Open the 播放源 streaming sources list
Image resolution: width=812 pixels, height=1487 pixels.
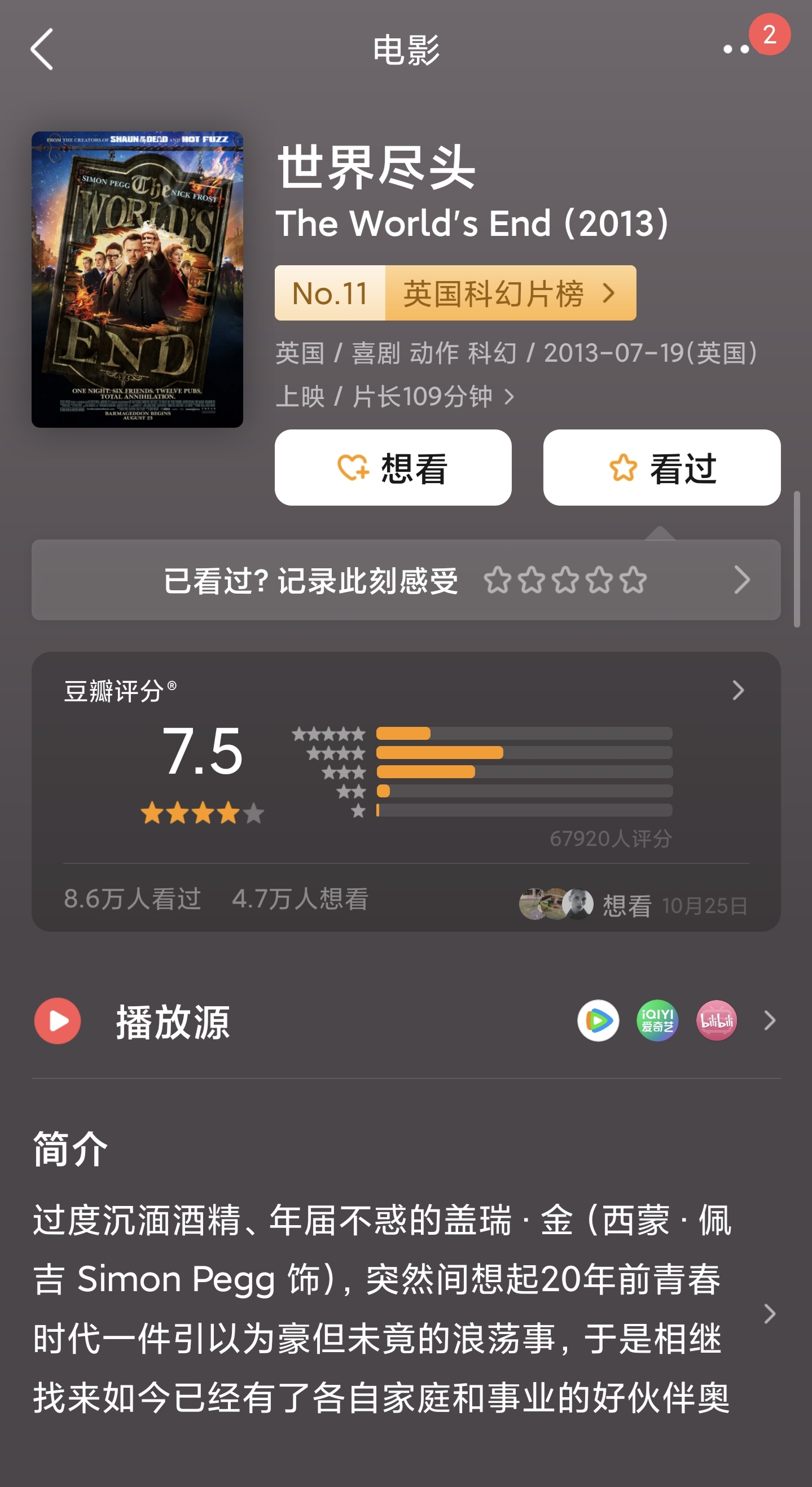[x=769, y=1020]
